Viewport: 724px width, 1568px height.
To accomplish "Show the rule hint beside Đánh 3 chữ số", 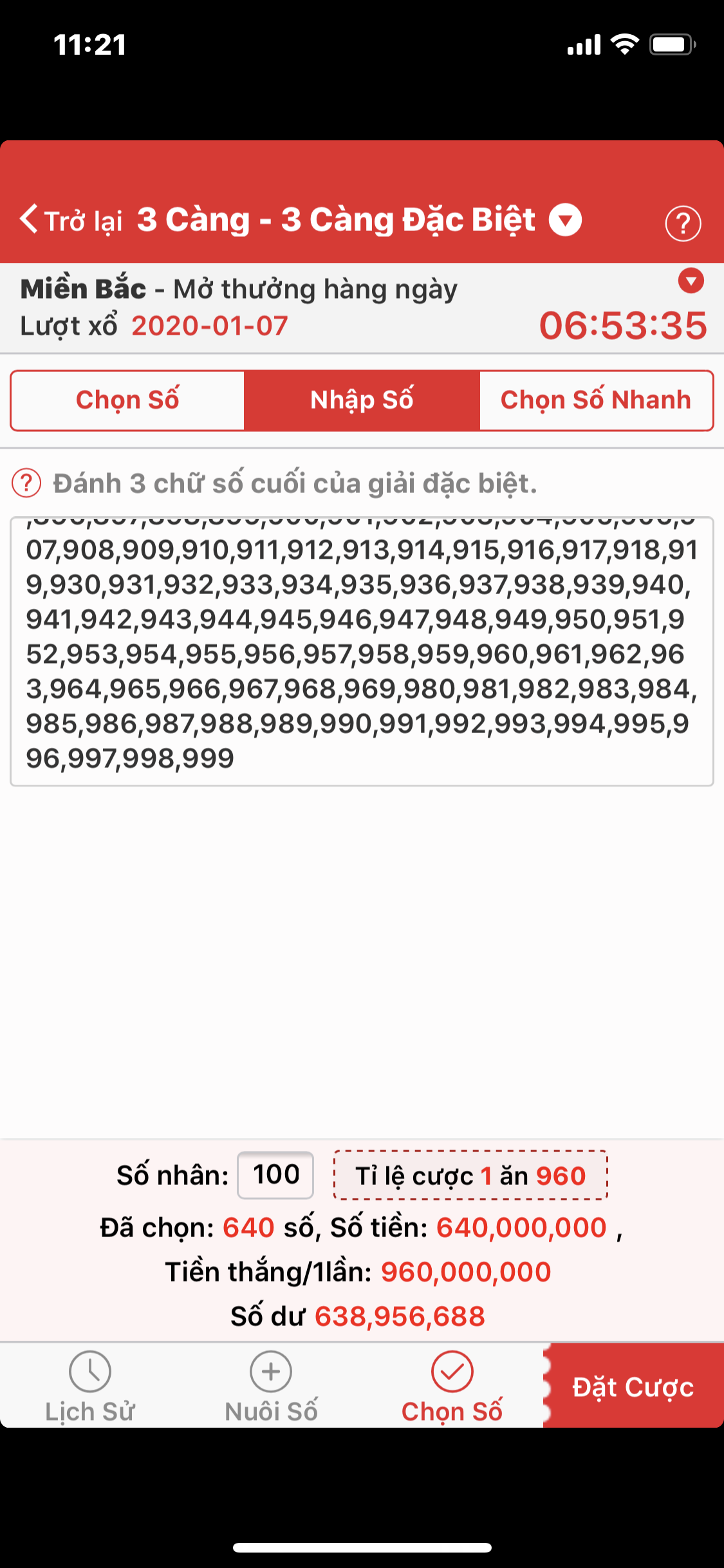I will pos(27,483).
